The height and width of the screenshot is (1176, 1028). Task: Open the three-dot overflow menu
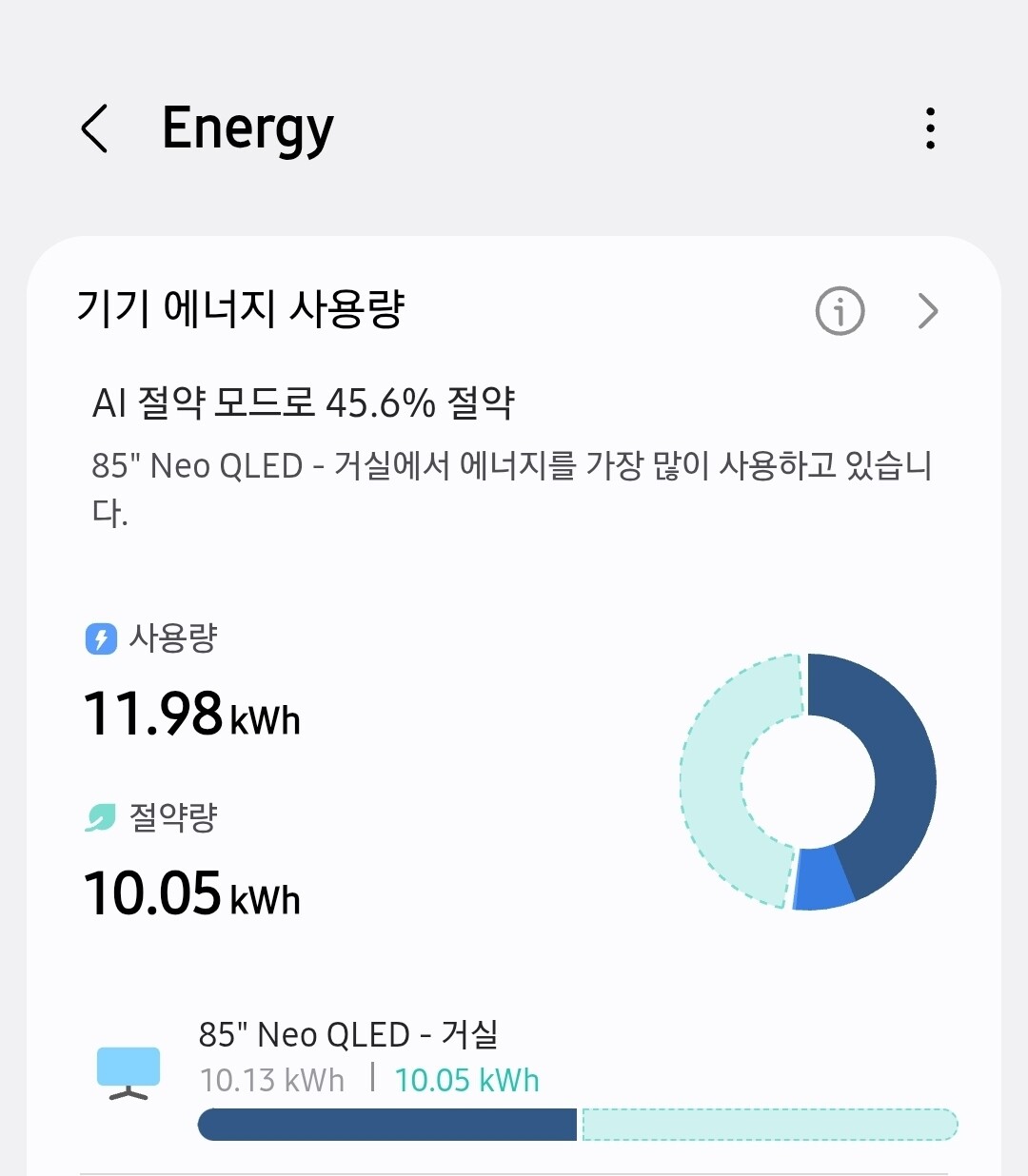pos(930,128)
